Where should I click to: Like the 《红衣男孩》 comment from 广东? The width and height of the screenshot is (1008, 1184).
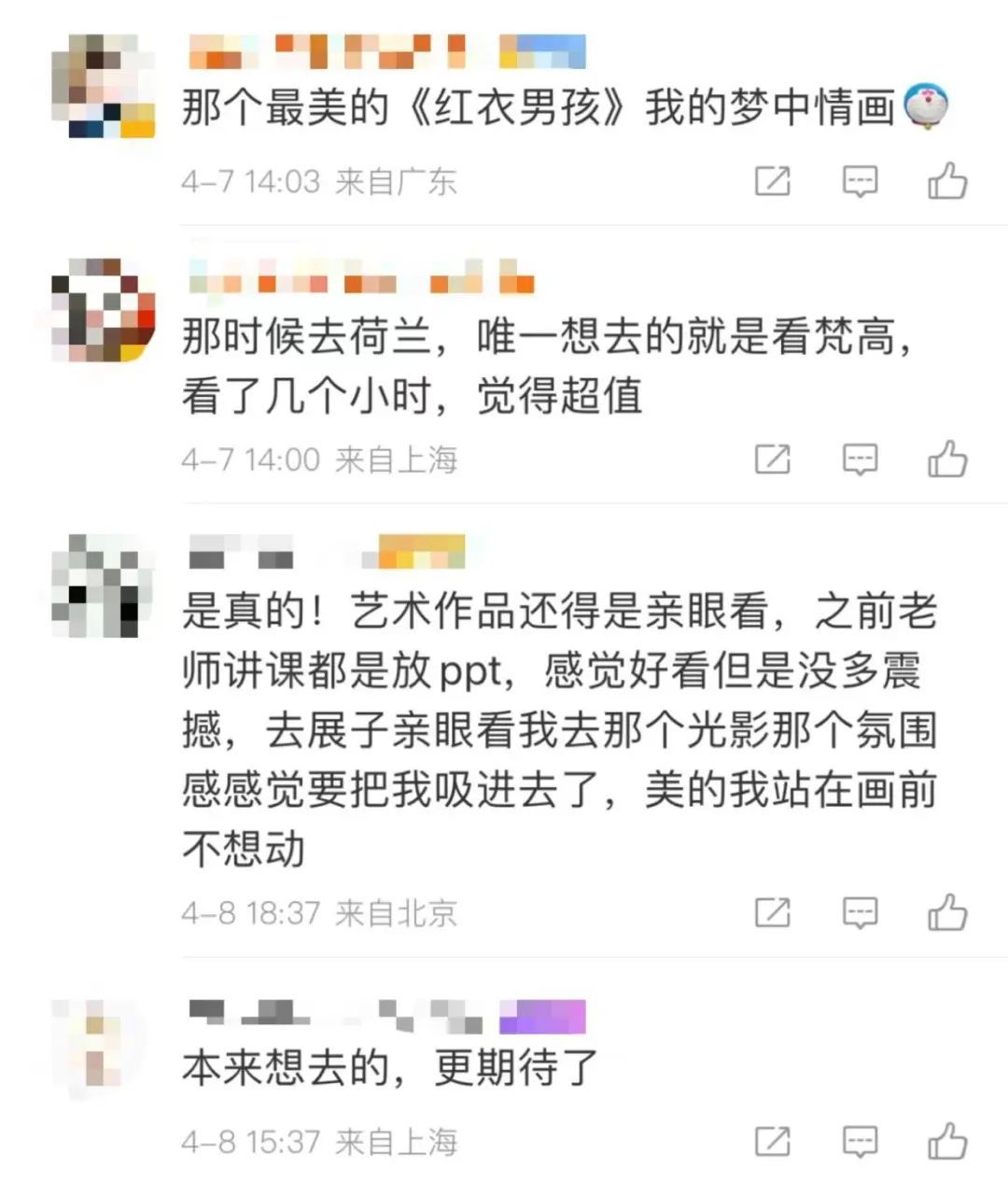[x=947, y=180]
